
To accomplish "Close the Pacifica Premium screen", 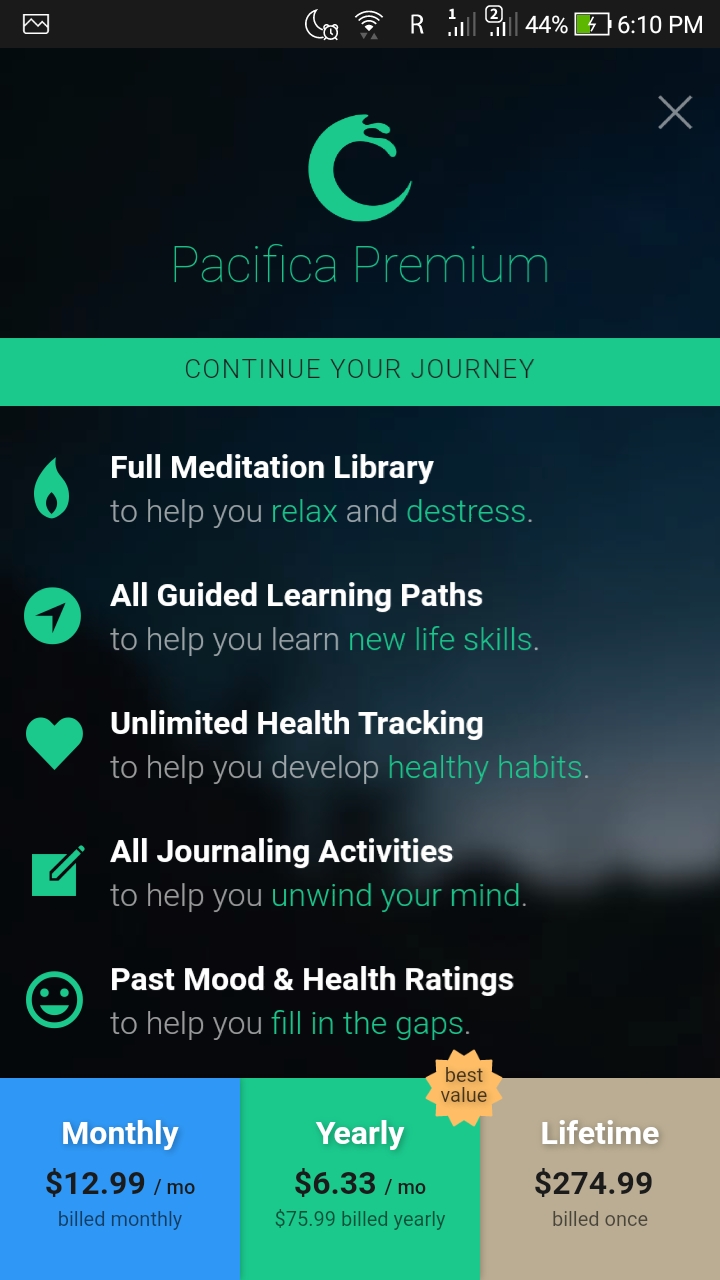I will (675, 113).
